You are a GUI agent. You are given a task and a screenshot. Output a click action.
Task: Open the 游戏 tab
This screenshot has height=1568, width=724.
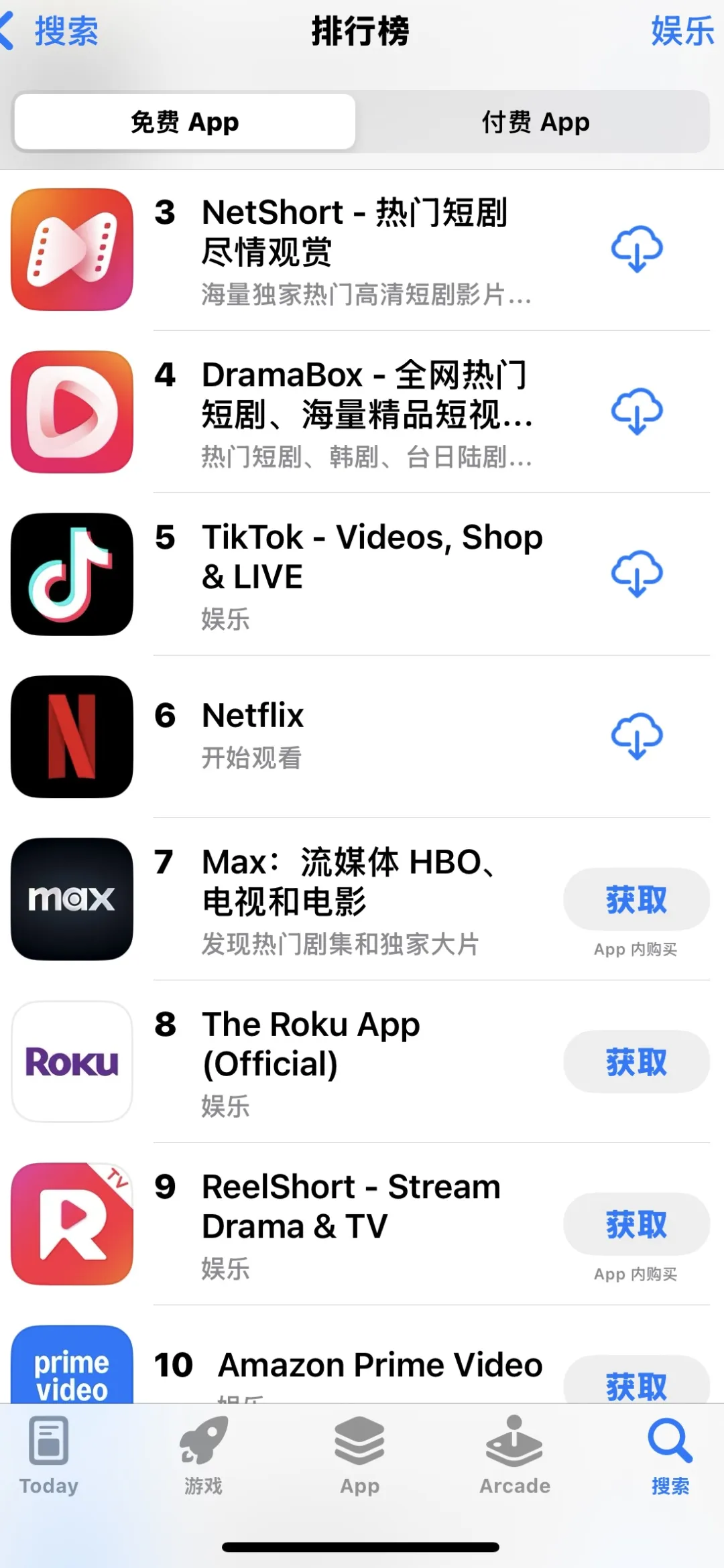[x=204, y=1455]
